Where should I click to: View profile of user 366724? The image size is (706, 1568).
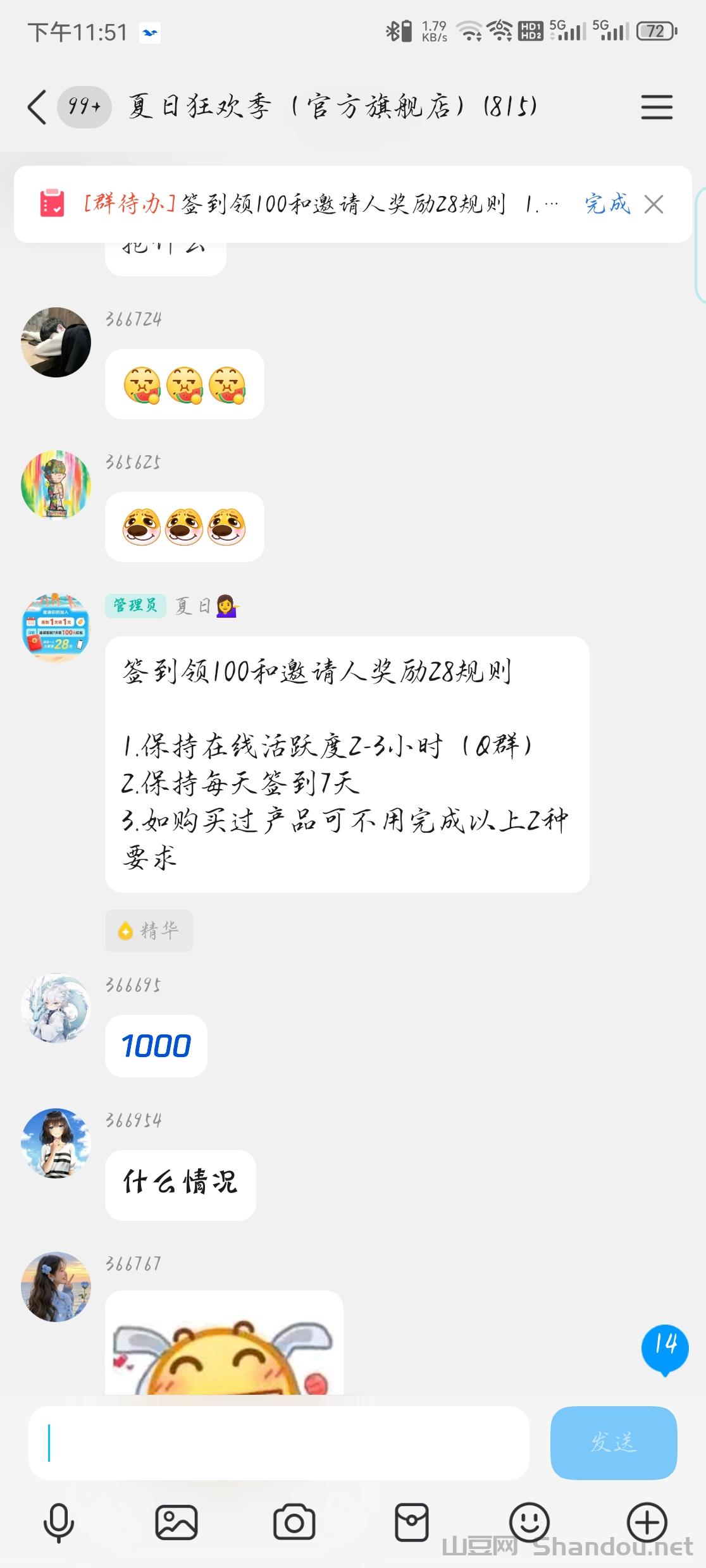[x=56, y=343]
